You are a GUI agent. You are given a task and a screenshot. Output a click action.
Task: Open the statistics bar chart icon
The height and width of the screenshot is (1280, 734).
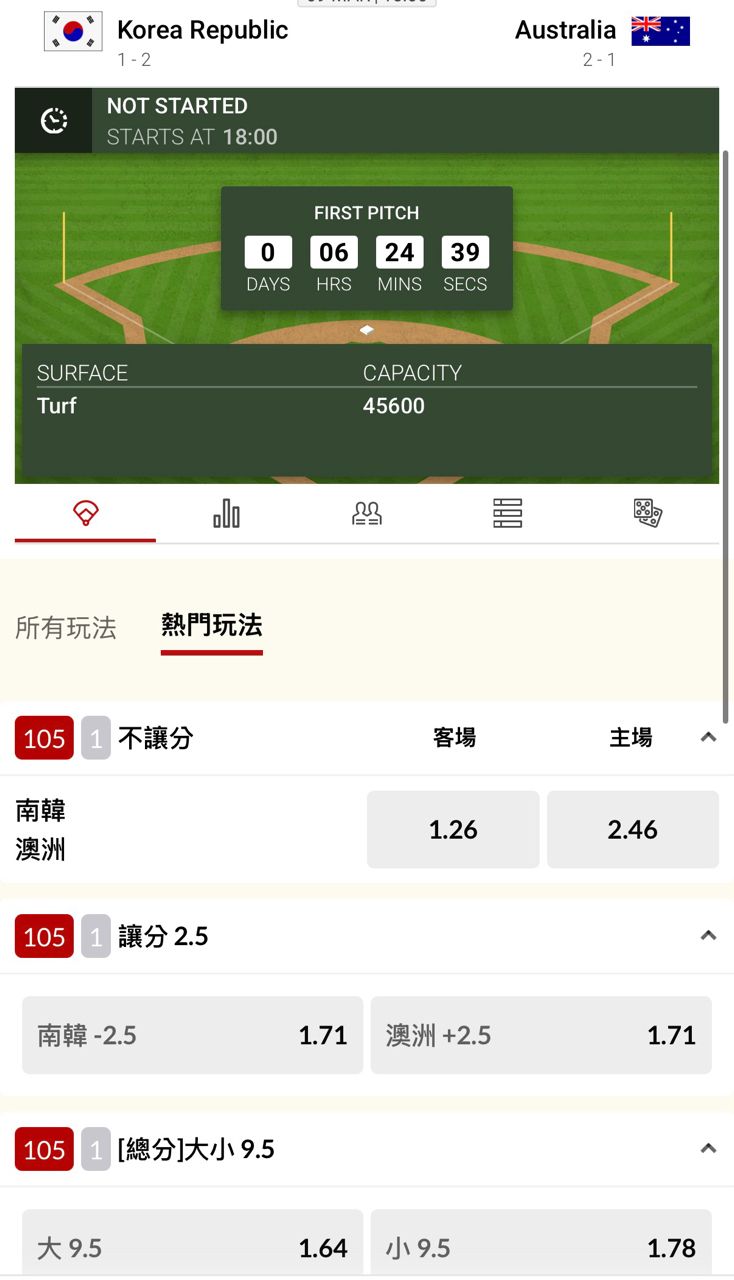click(226, 512)
